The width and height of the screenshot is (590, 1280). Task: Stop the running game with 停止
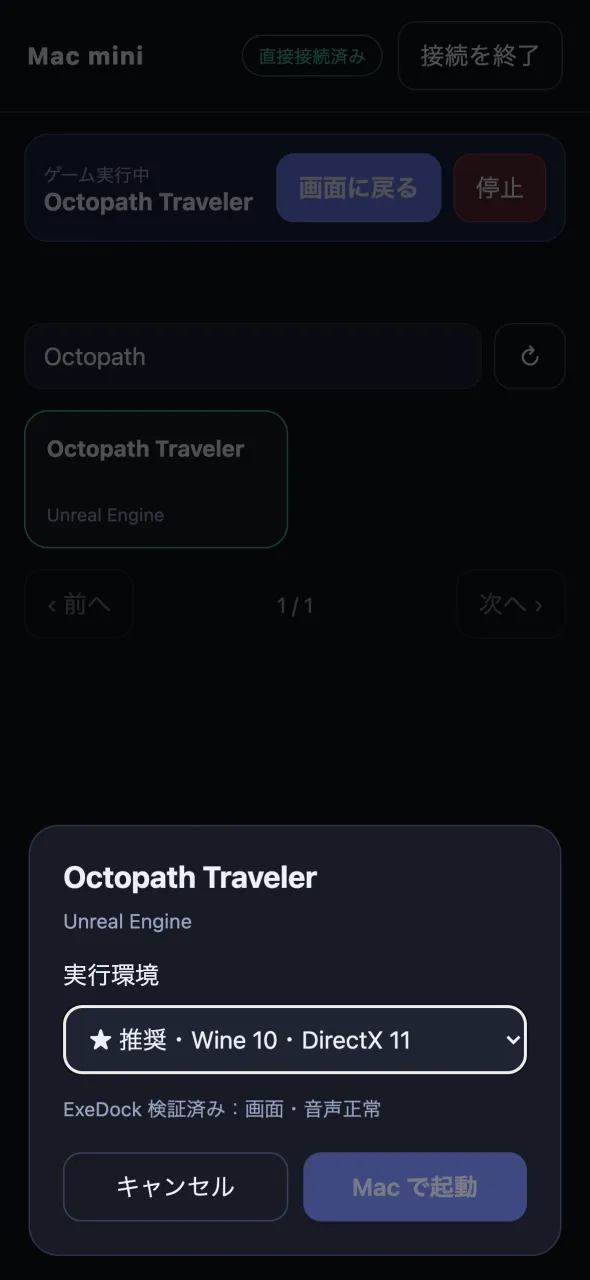pos(500,188)
